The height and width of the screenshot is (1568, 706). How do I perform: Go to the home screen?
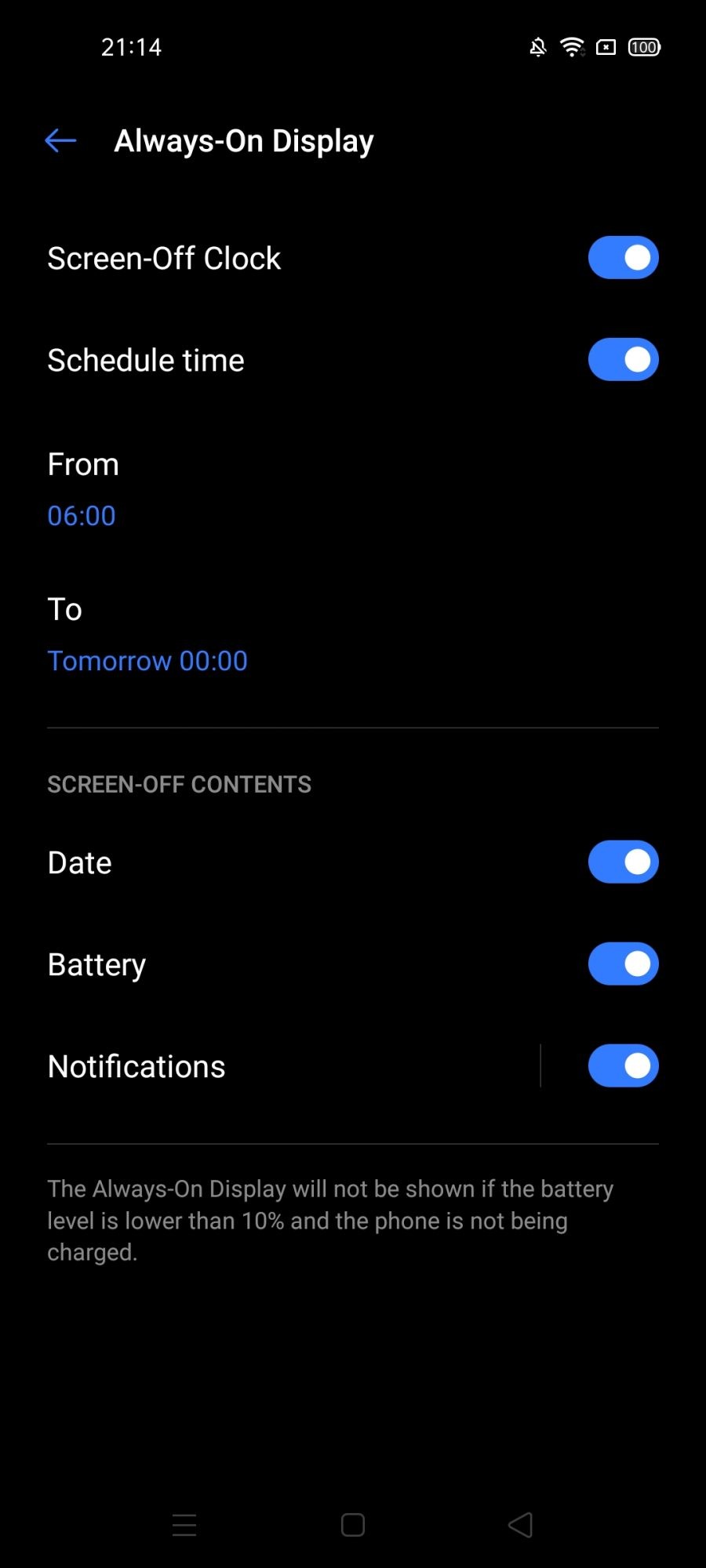pos(353,1525)
